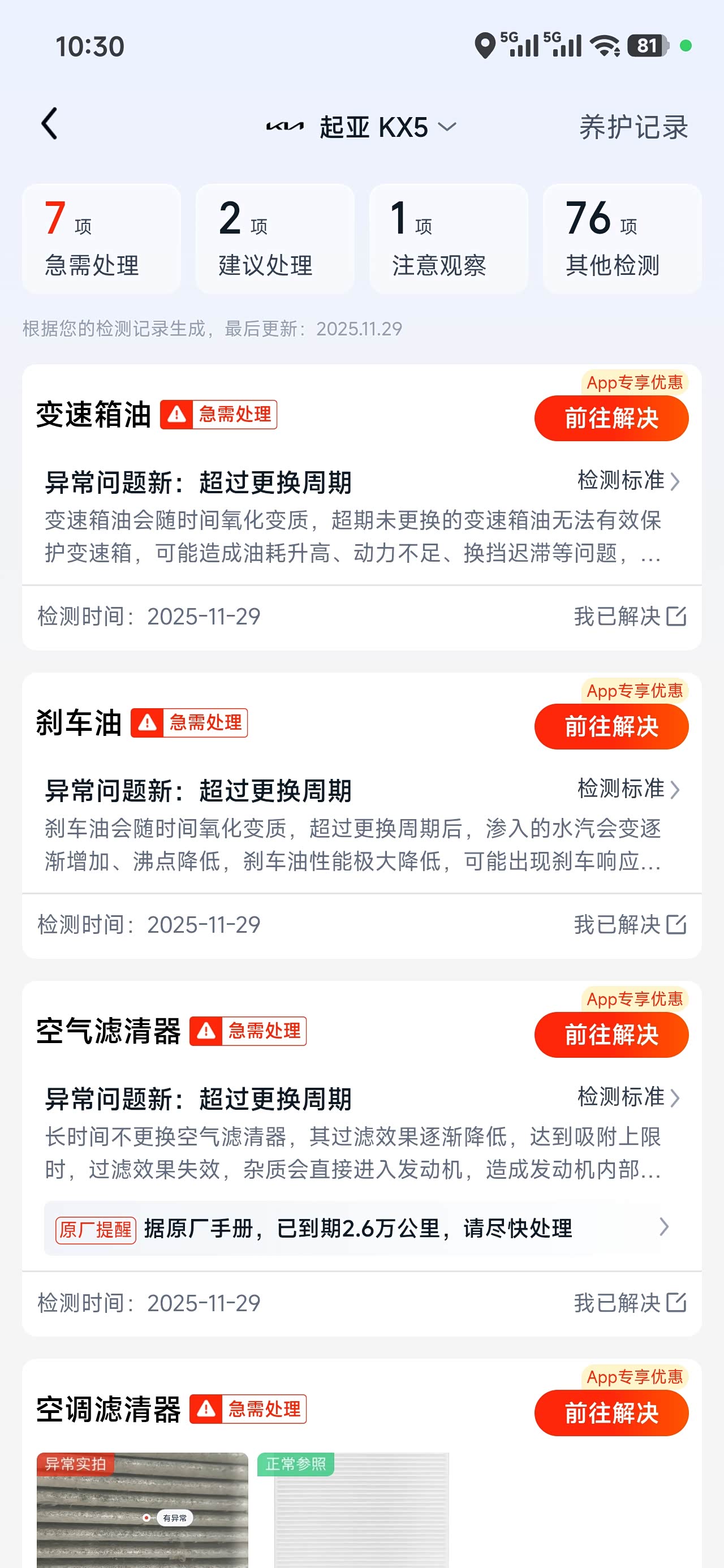Tap 前往解决 for 空调滤清器
724x1568 pixels.
coord(611,1413)
